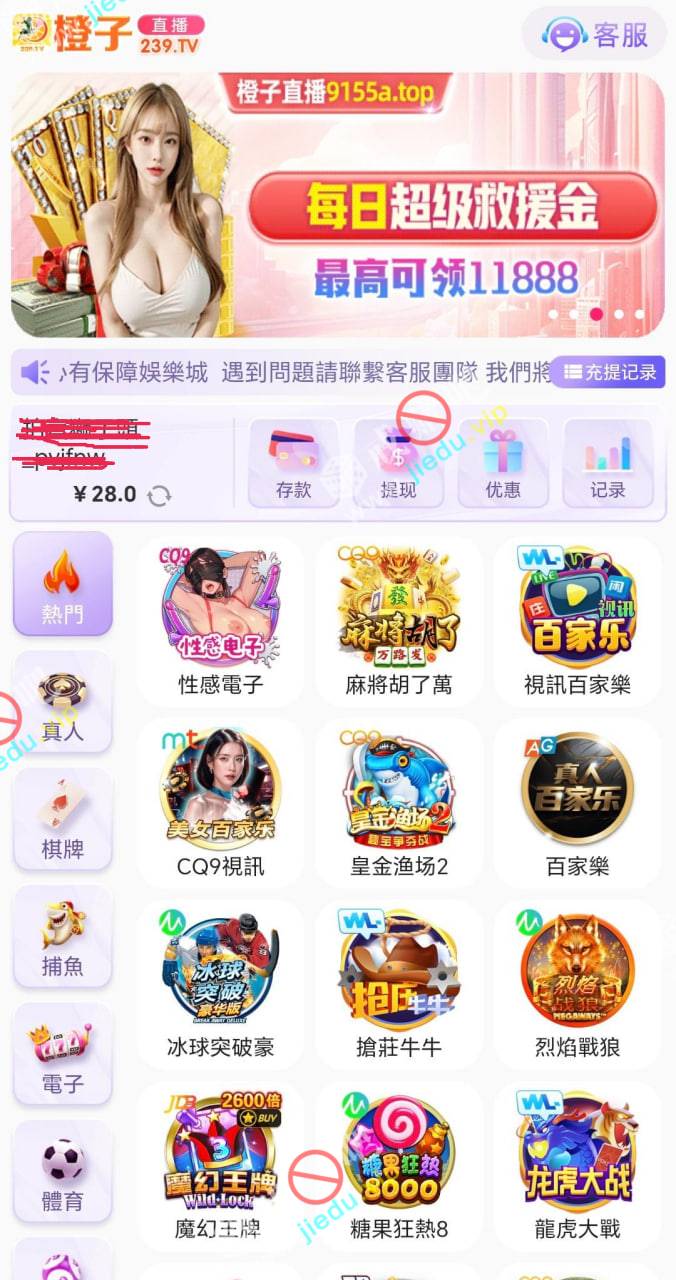Screen dimensions: 676x1280
Task: Switch to the 真人 category
Action: [62, 704]
